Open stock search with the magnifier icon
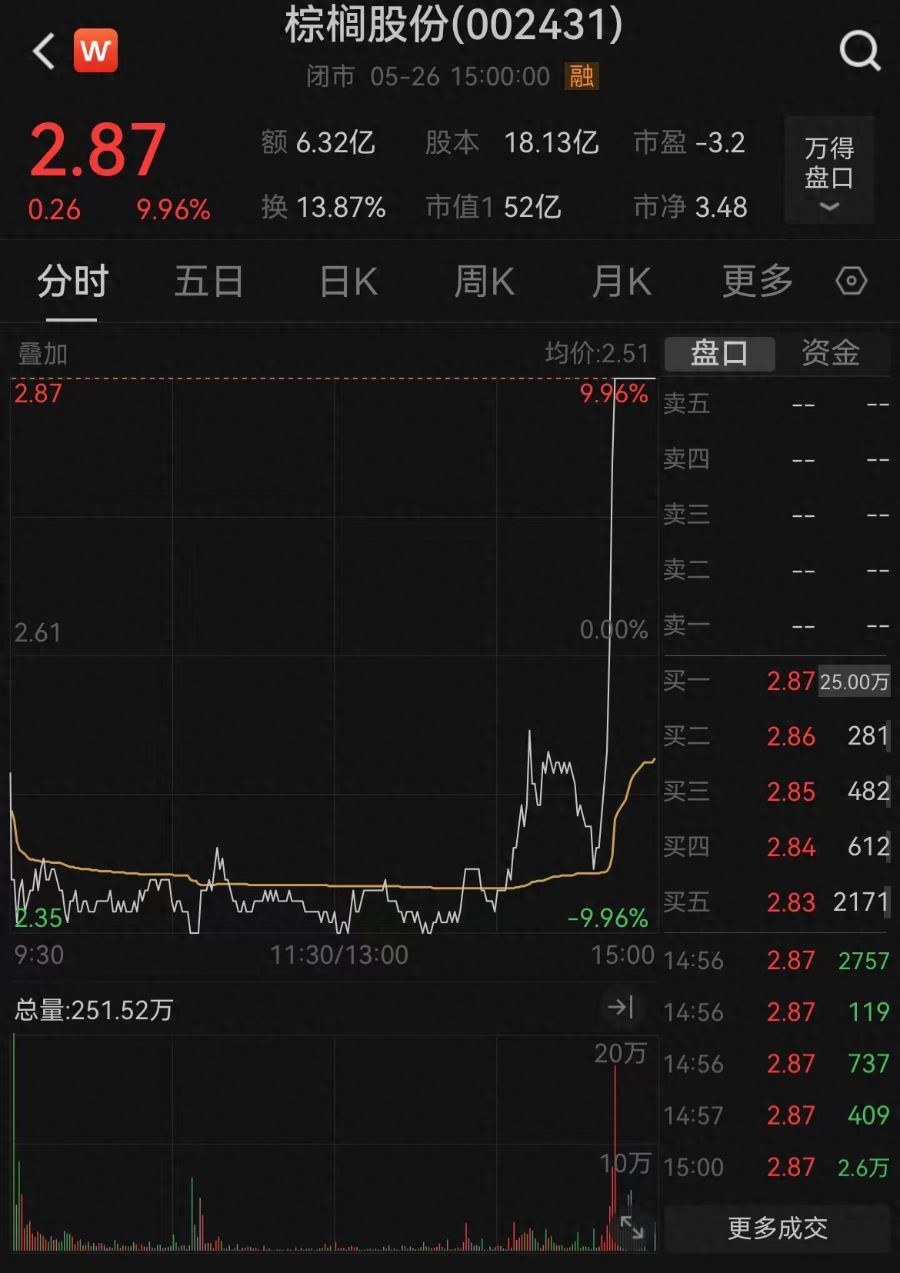Screen dimensions: 900x1273 861,48
